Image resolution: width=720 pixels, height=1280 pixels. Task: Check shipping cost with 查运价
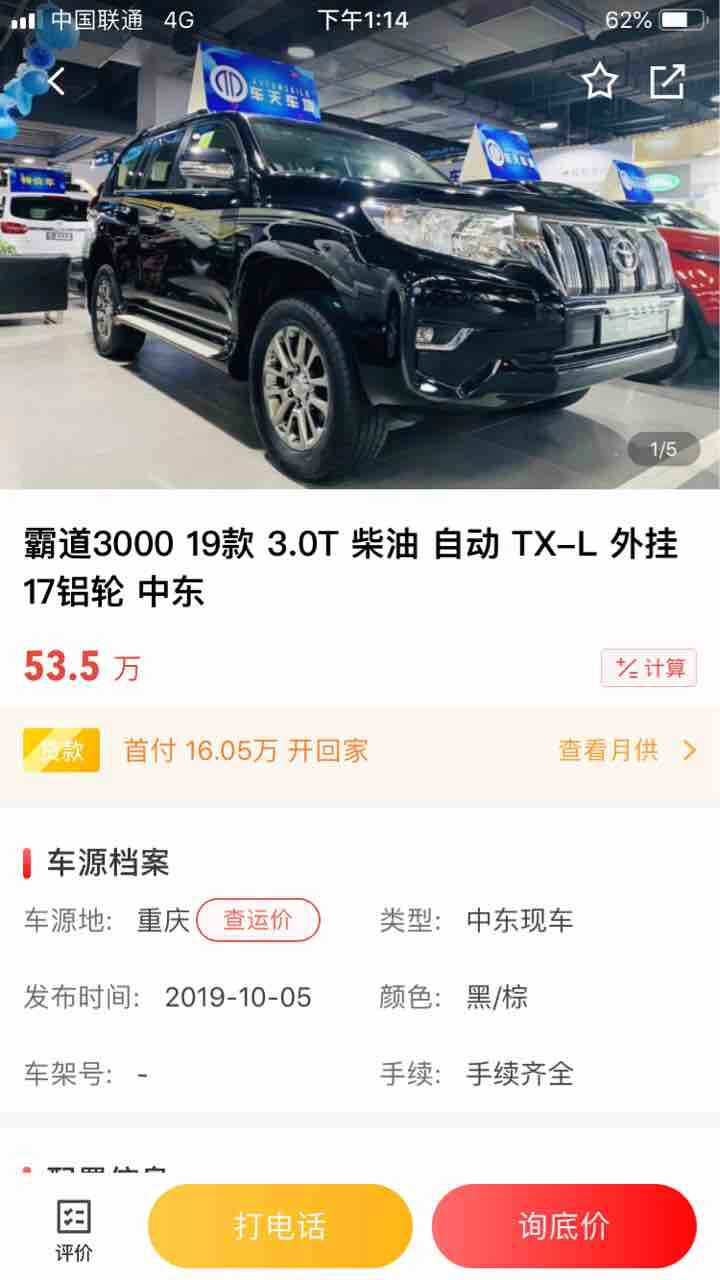pyautogui.click(x=258, y=920)
